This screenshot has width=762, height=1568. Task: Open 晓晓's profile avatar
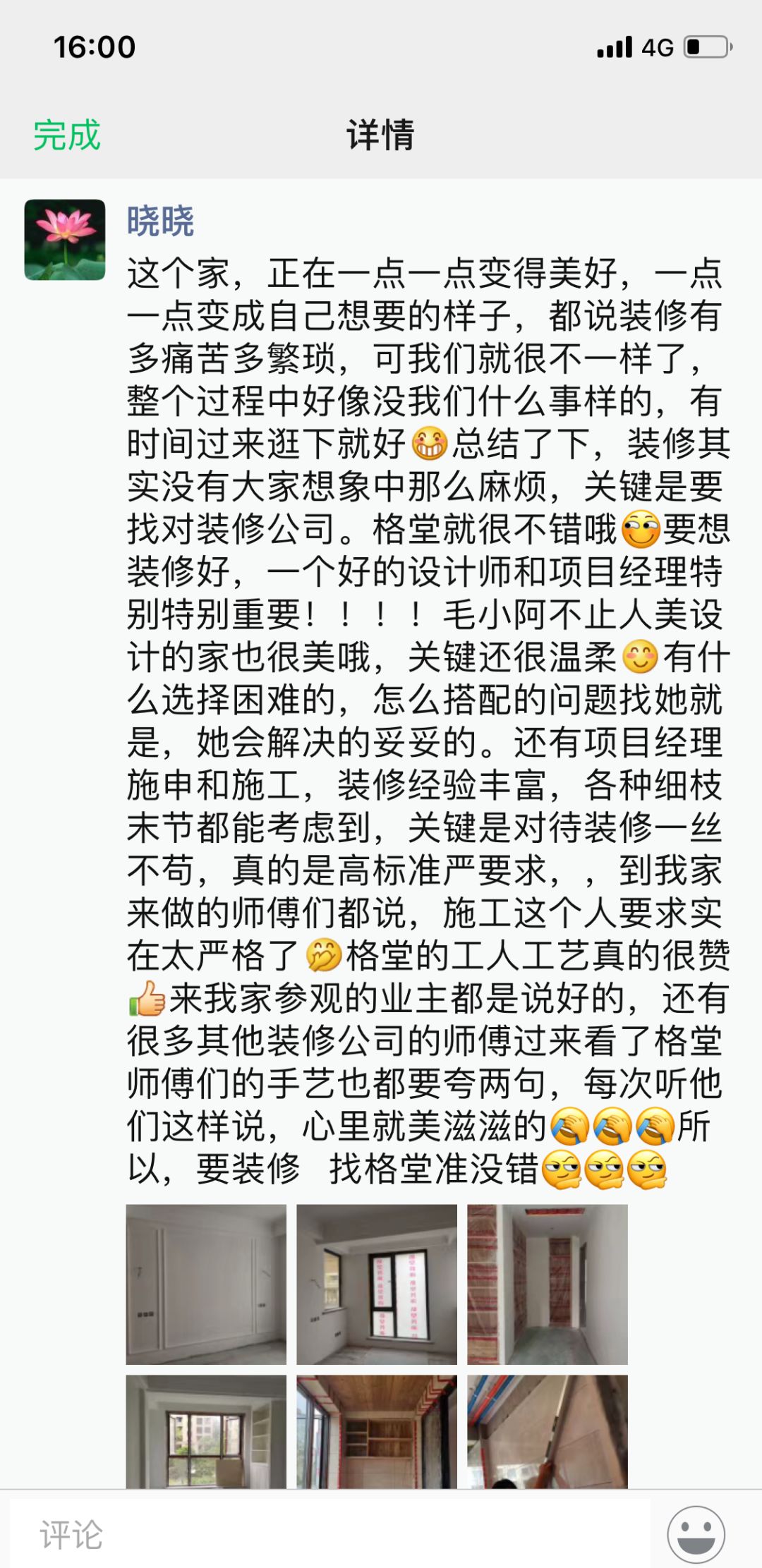(x=65, y=240)
